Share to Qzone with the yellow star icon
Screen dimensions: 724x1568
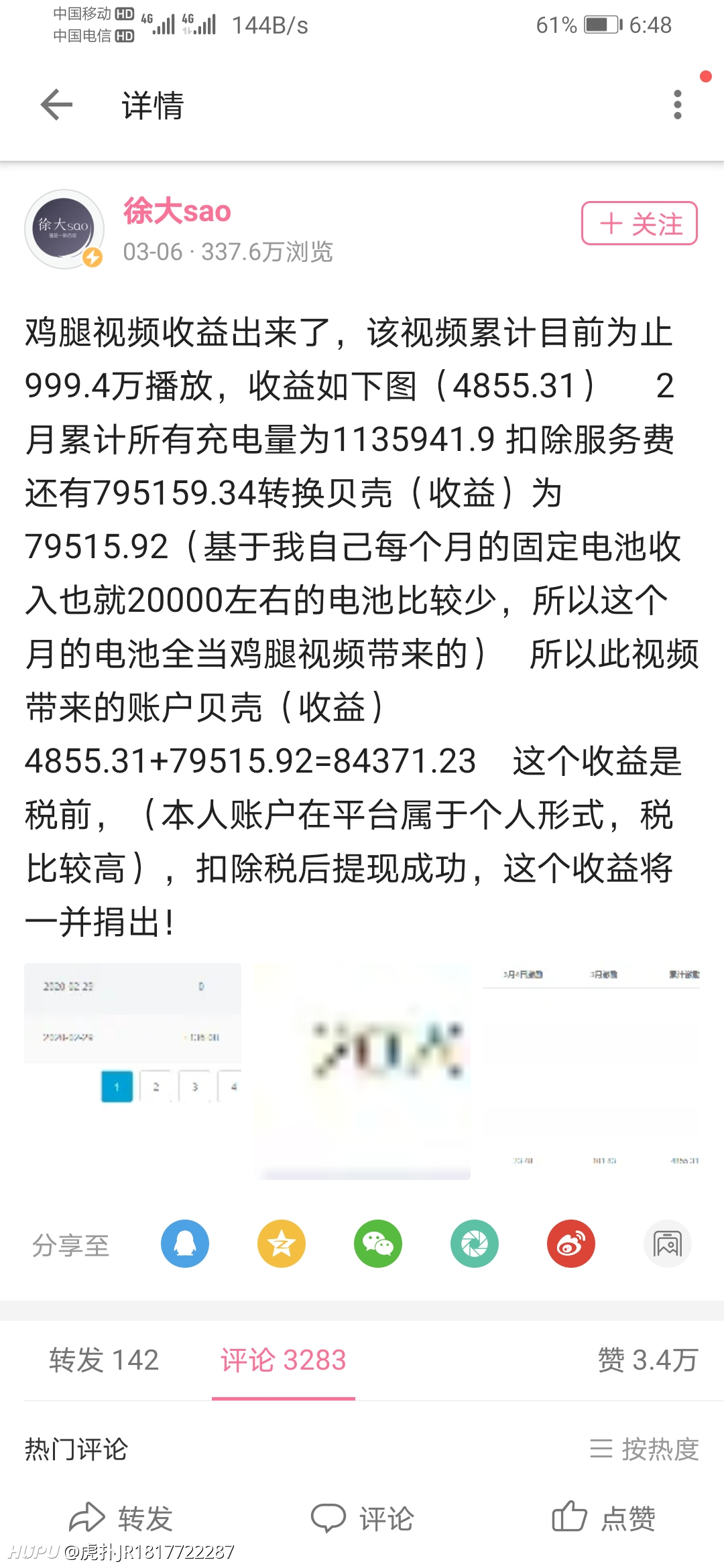pos(282,1244)
